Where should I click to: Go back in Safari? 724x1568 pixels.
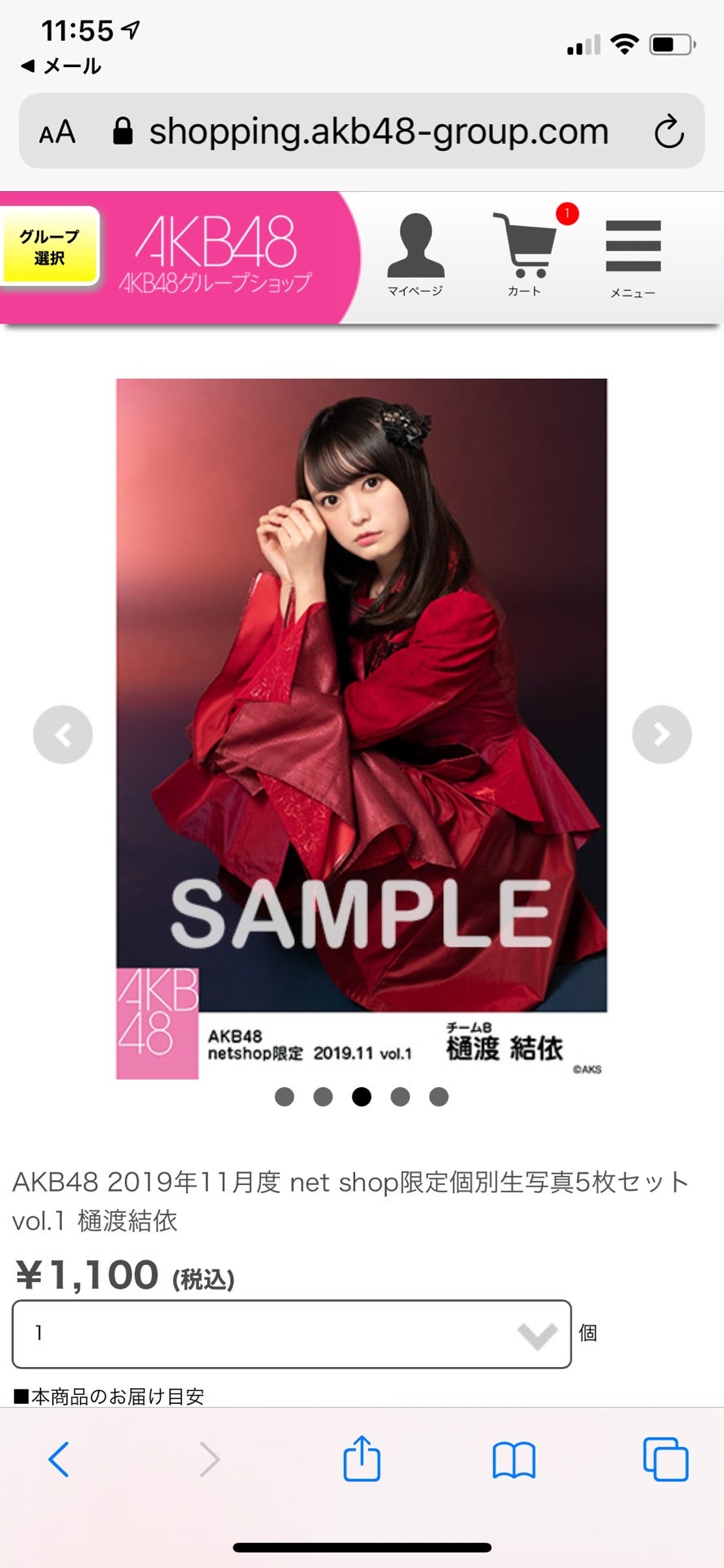[59, 1459]
